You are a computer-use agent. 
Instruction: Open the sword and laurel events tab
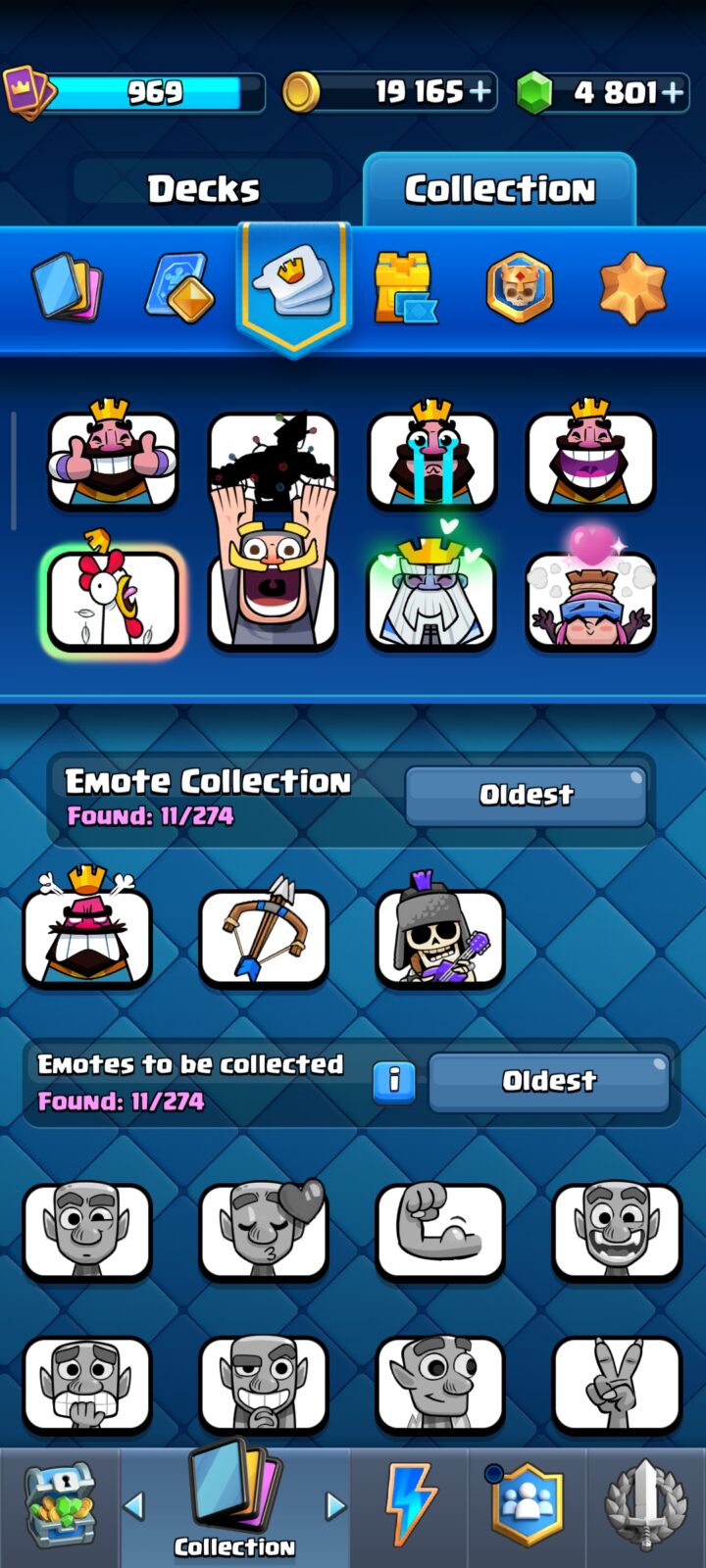point(645,1507)
